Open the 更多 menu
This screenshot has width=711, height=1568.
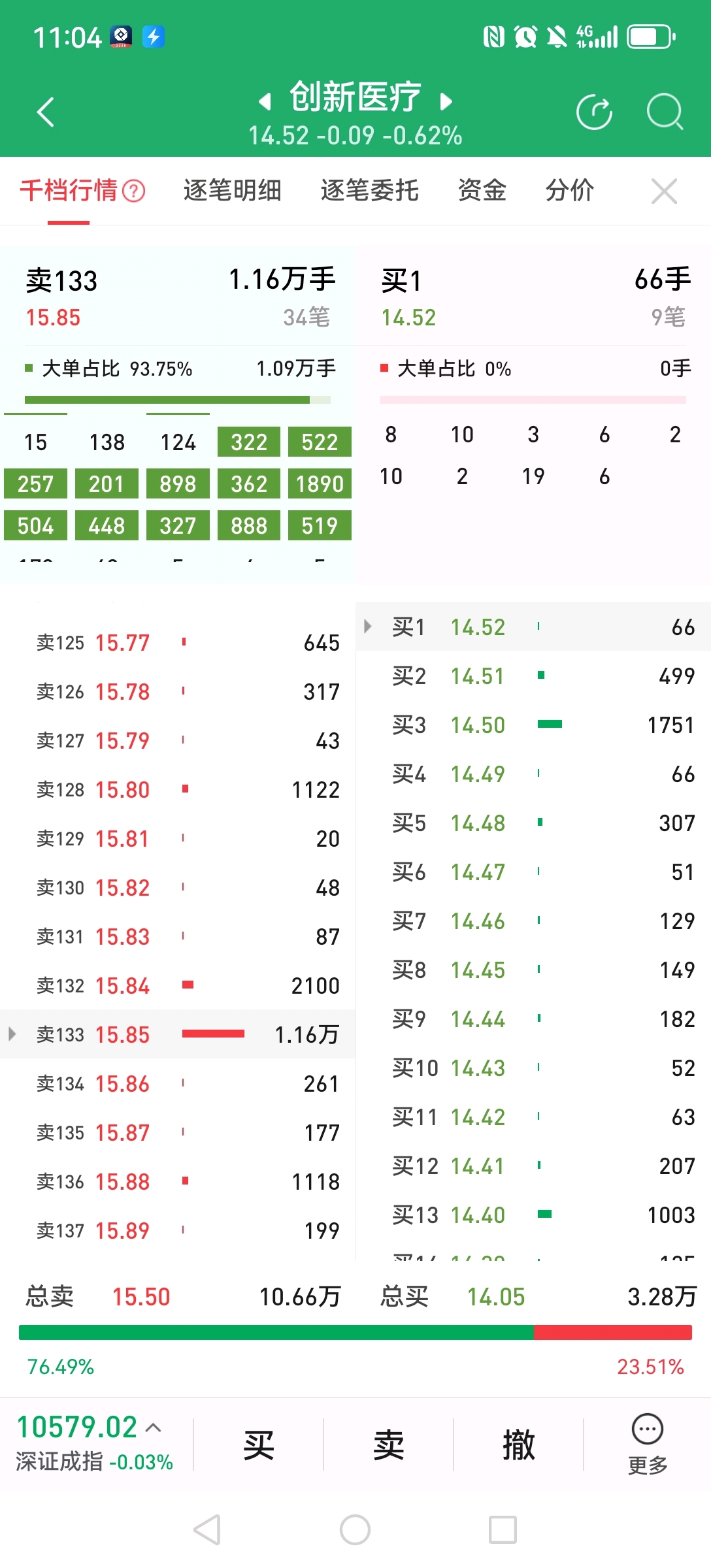tap(648, 1445)
